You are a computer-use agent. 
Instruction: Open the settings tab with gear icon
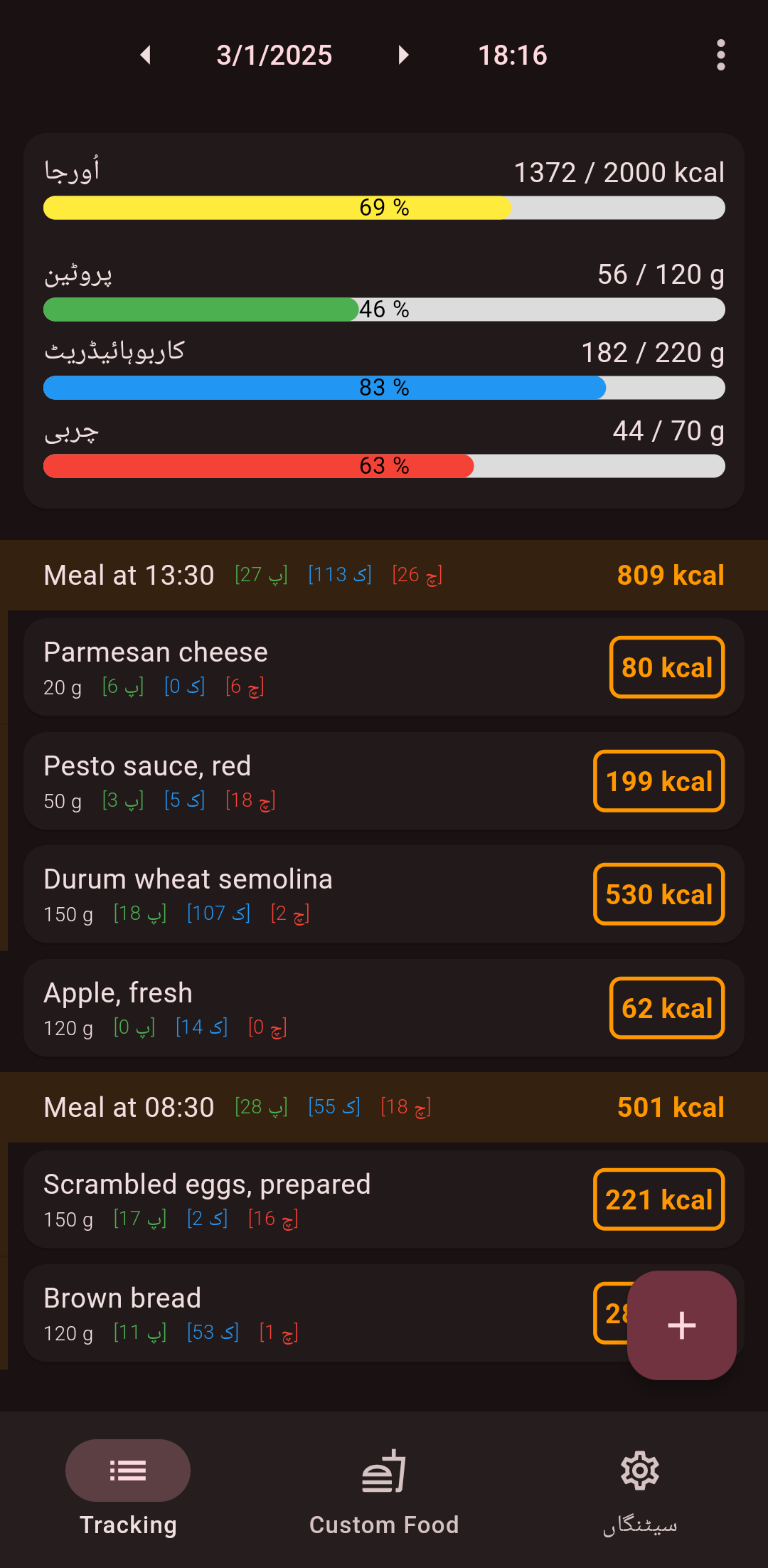[x=640, y=1488]
